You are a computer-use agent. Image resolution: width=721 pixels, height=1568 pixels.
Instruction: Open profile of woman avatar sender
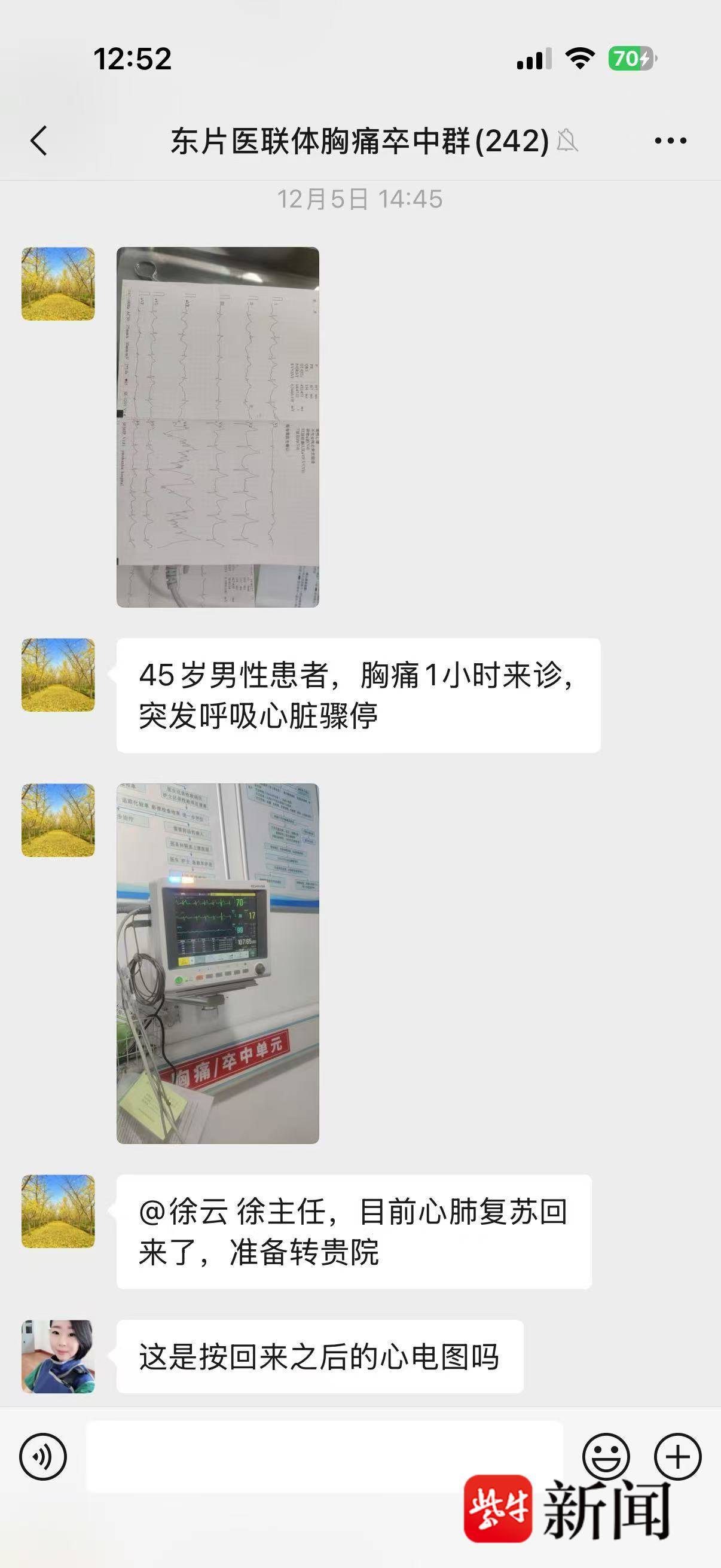[x=58, y=1356]
